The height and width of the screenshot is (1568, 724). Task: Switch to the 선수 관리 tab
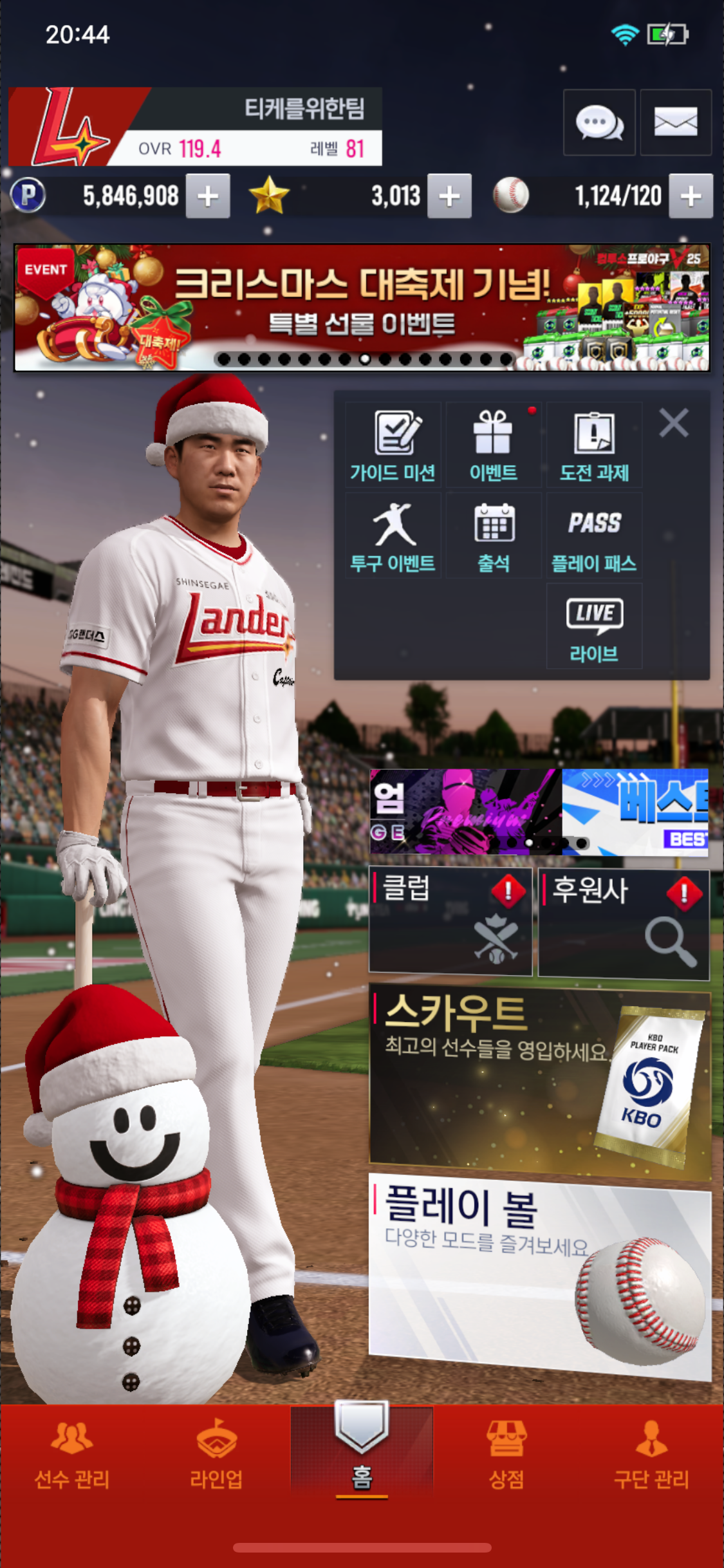pos(72,1456)
